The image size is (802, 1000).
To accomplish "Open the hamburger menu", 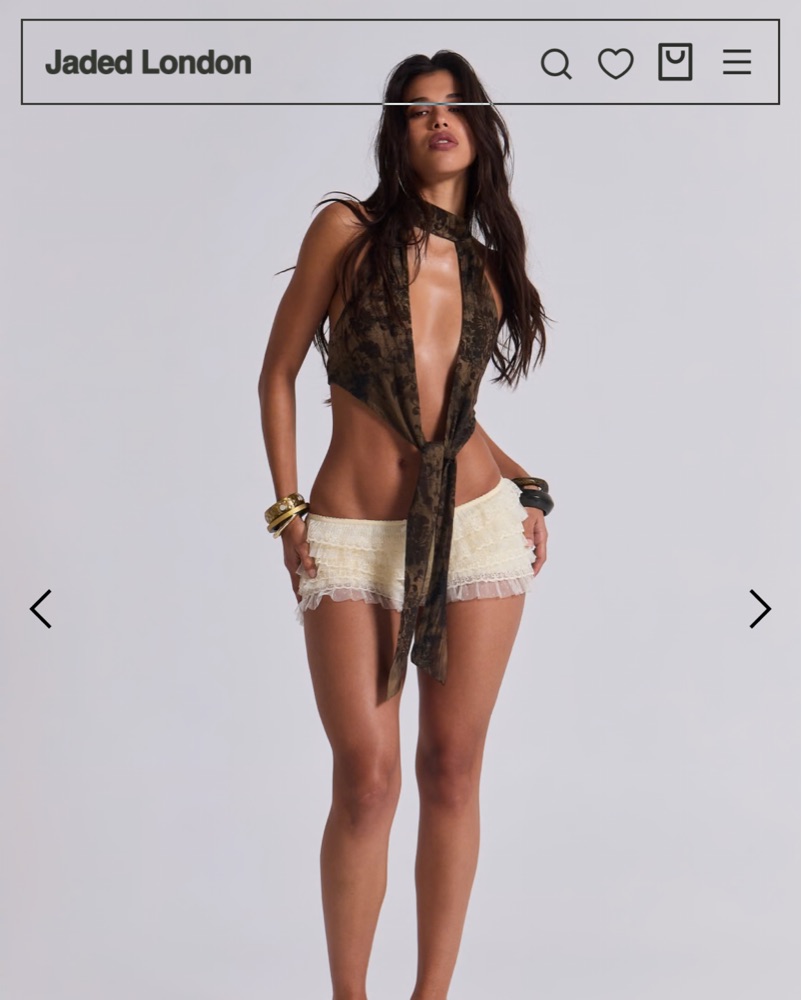I will click(737, 63).
